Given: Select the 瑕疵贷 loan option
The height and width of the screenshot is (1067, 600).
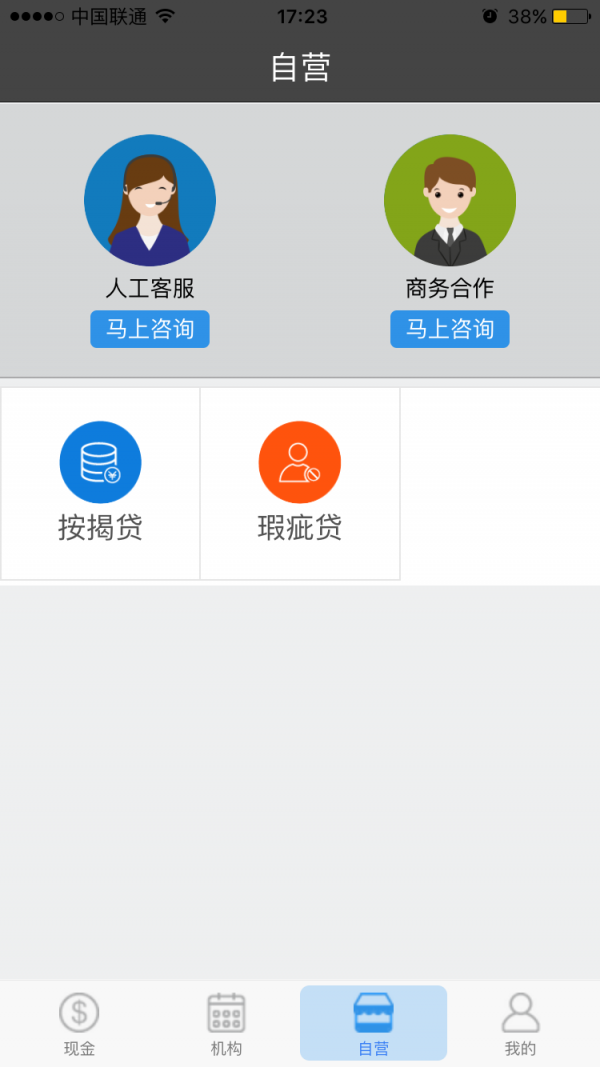Looking at the screenshot, I should (300, 483).
